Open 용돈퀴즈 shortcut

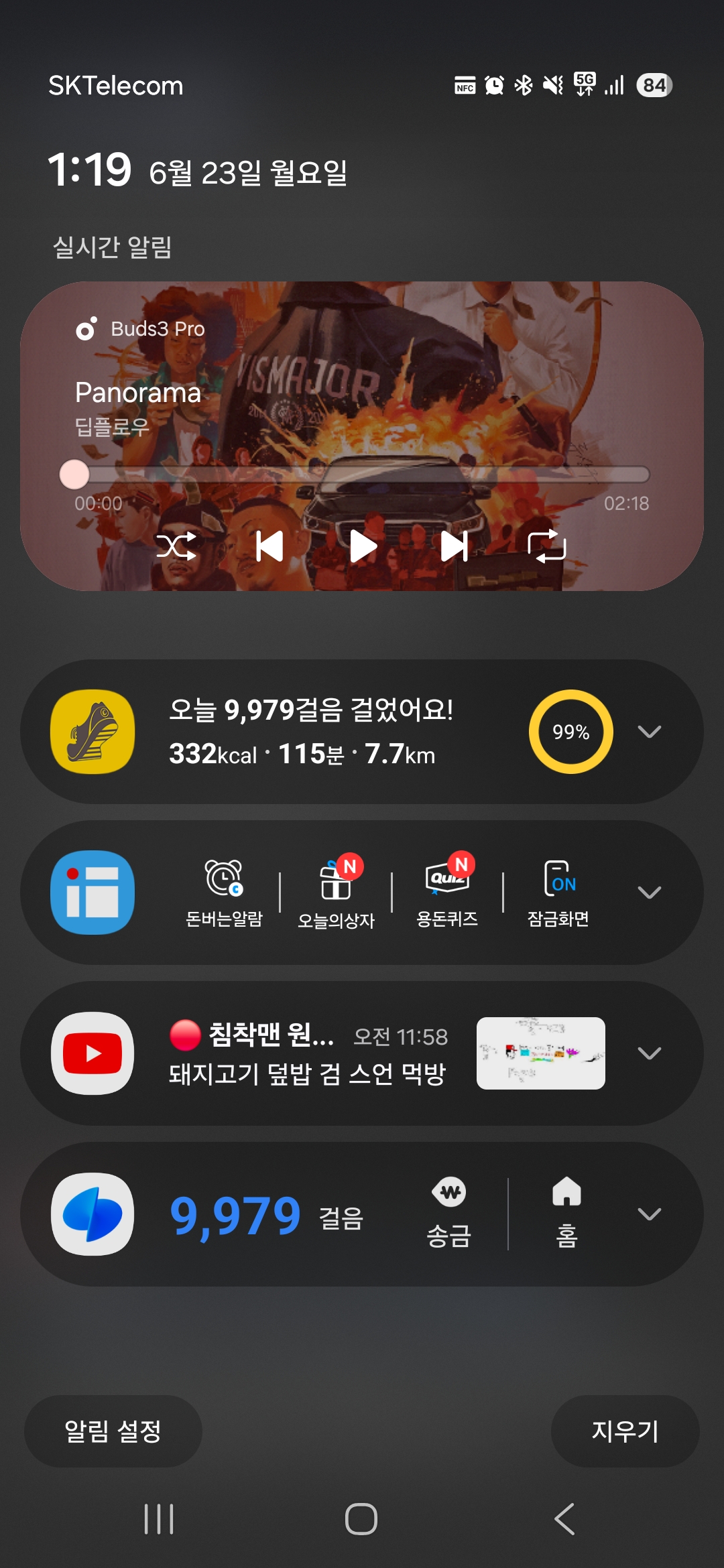[x=447, y=893]
